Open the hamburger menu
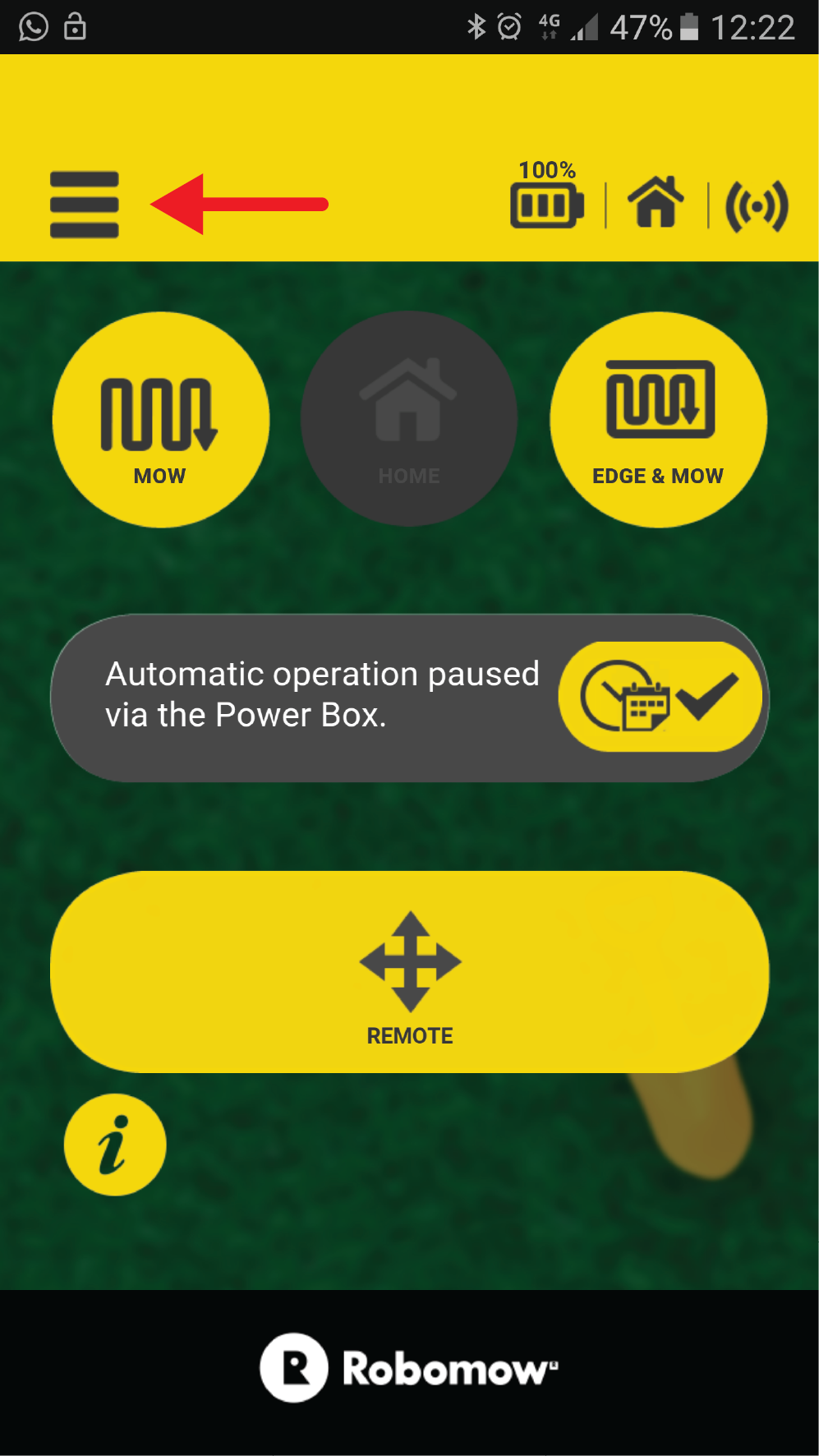Image resolution: width=819 pixels, height=1456 pixels. point(85,205)
